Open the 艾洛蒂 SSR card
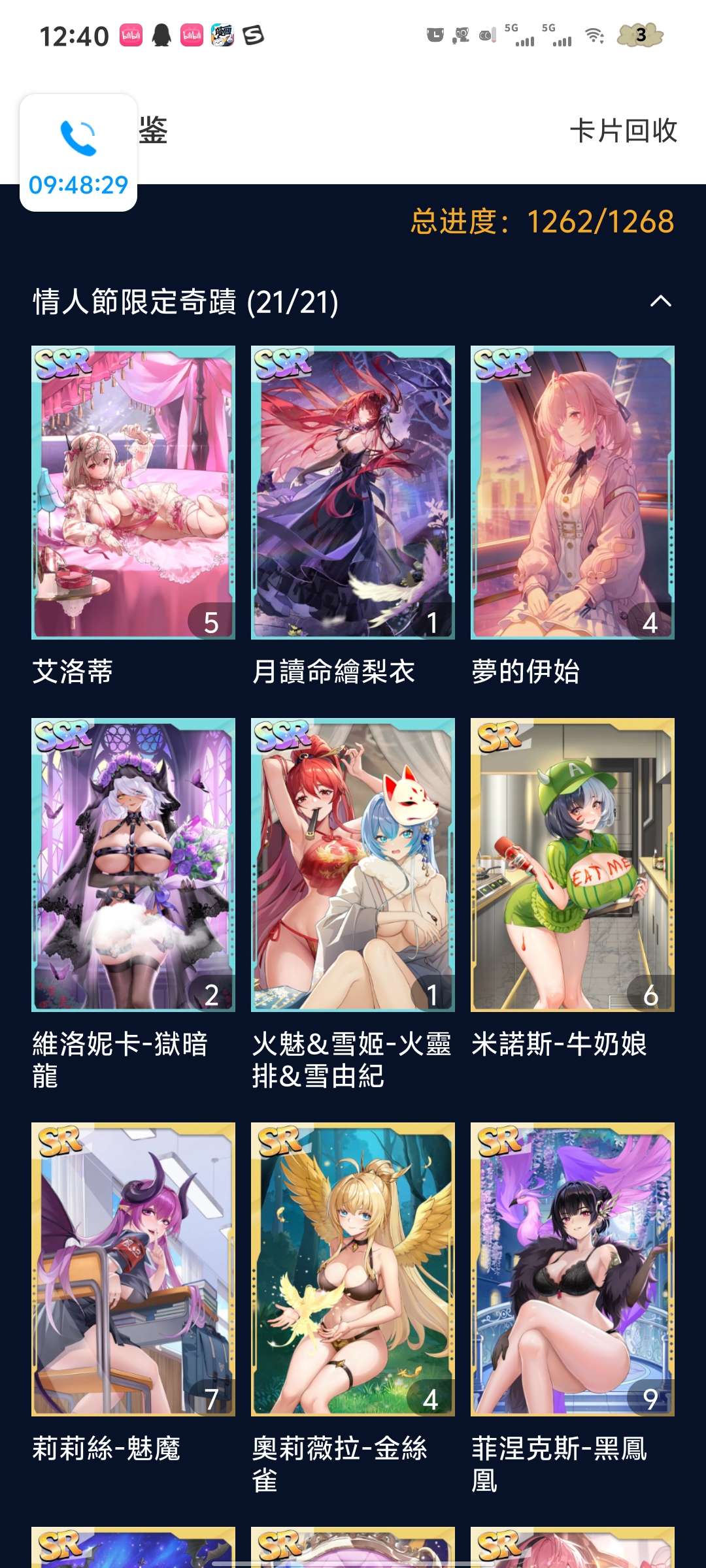This screenshot has height=1568, width=706. click(133, 492)
